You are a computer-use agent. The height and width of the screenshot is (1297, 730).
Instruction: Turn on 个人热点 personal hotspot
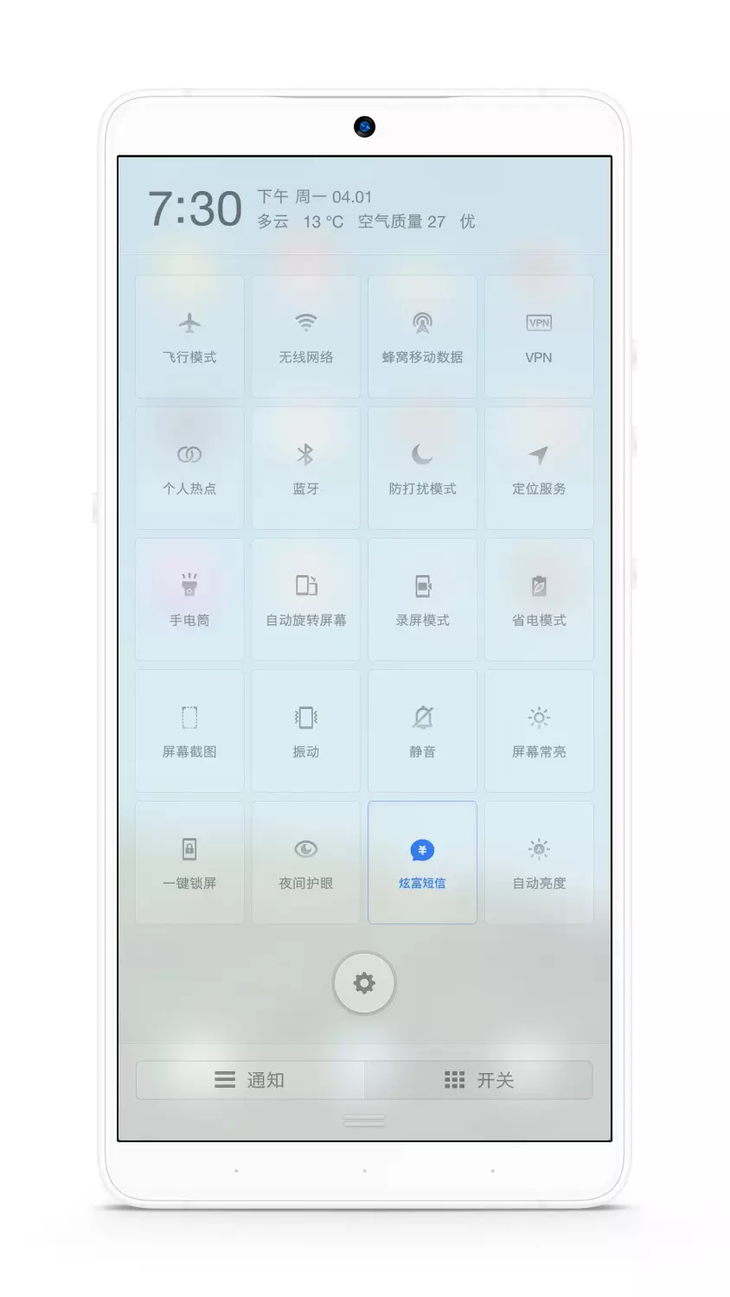(x=189, y=468)
